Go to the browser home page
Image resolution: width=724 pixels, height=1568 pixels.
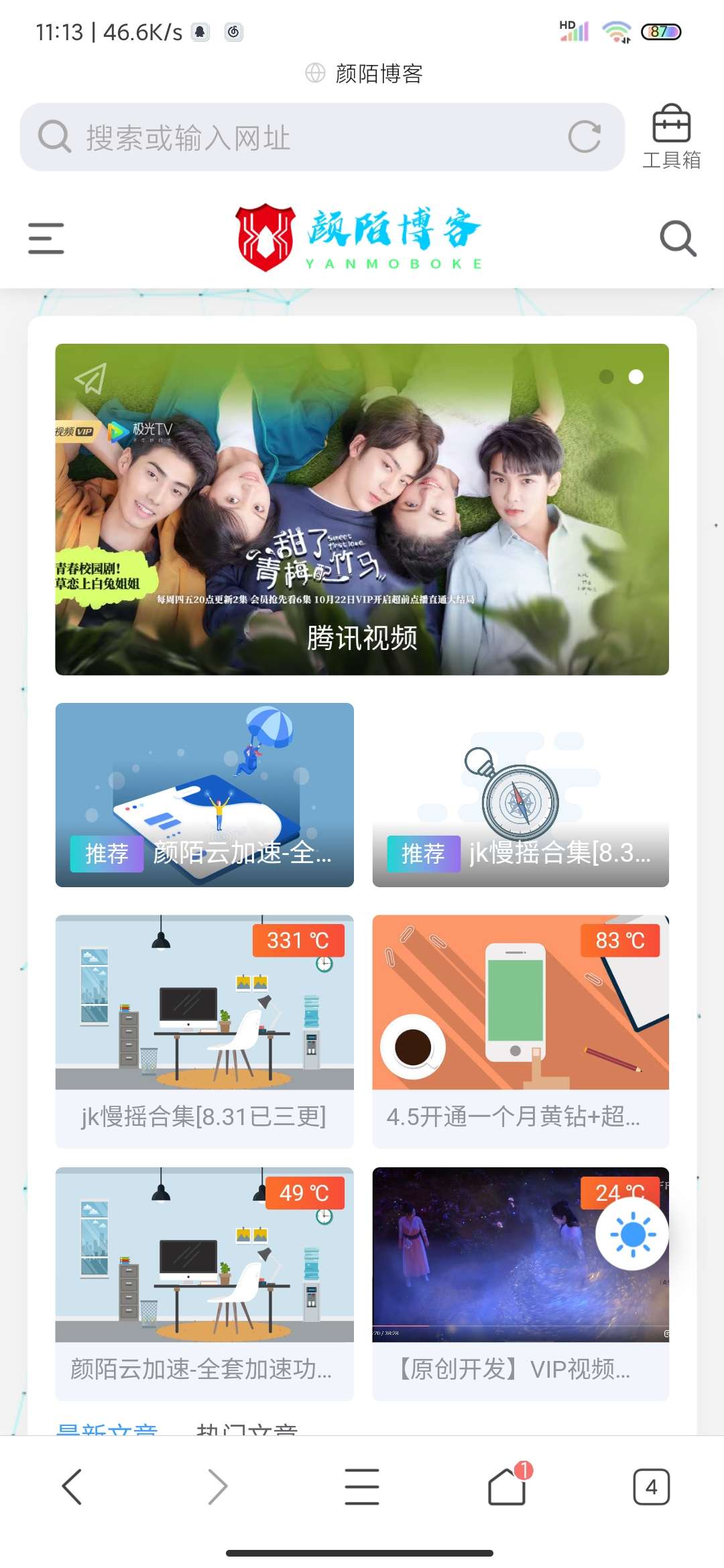pyautogui.click(x=507, y=1486)
